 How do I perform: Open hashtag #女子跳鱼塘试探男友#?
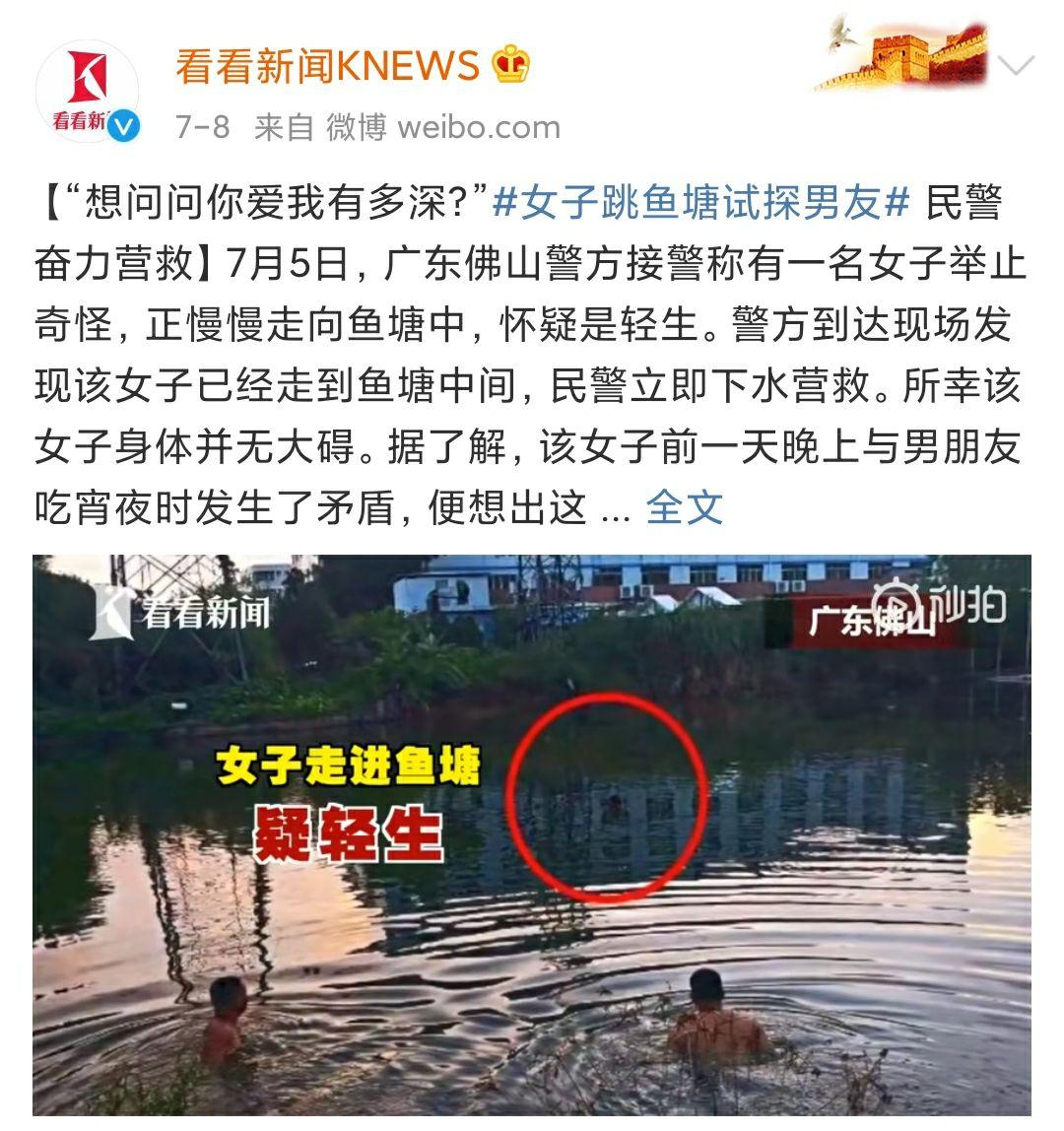699,202
